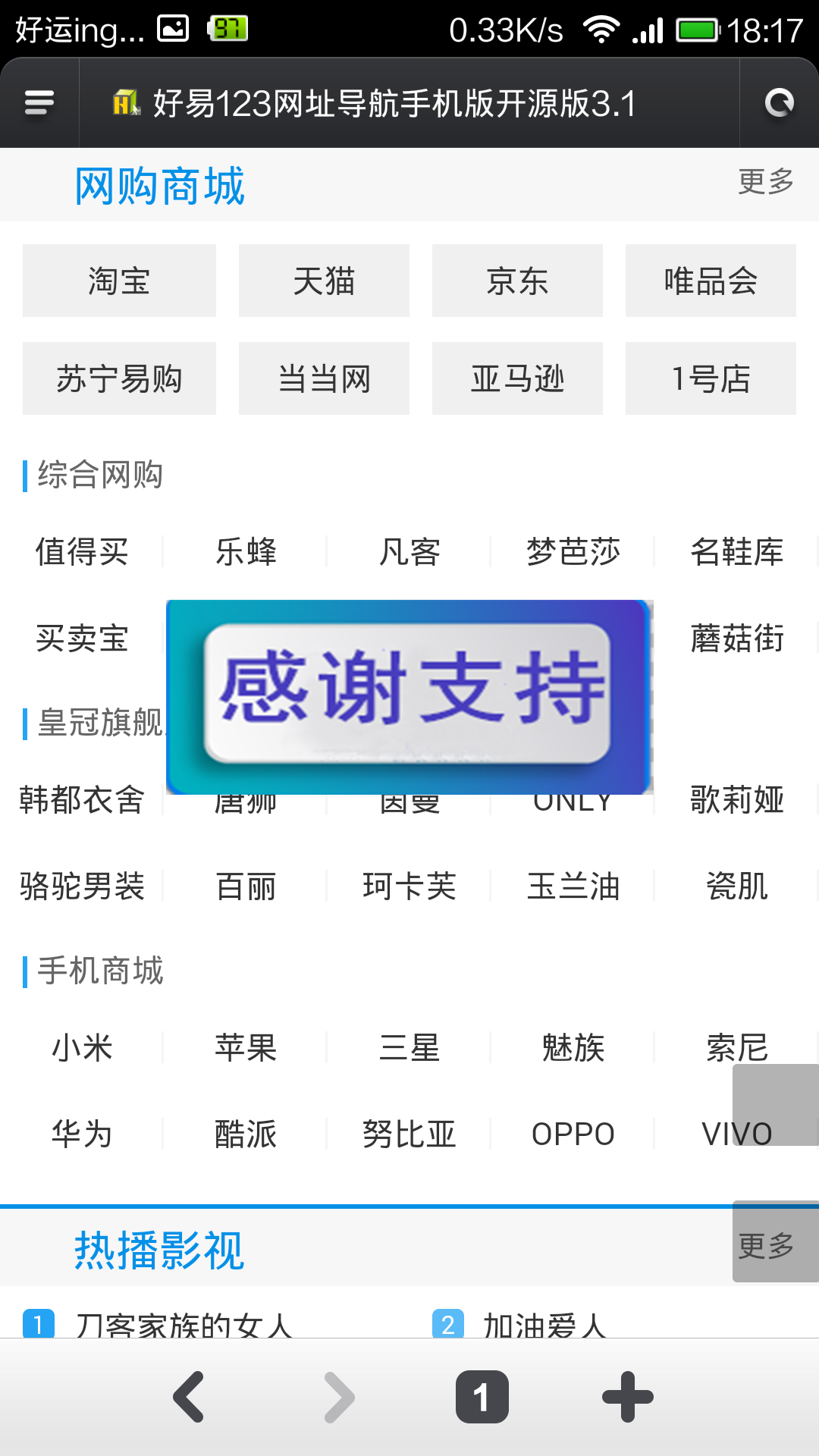Go back with browser back arrow
The height and width of the screenshot is (1456, 819).
[x=189, y=1396]
